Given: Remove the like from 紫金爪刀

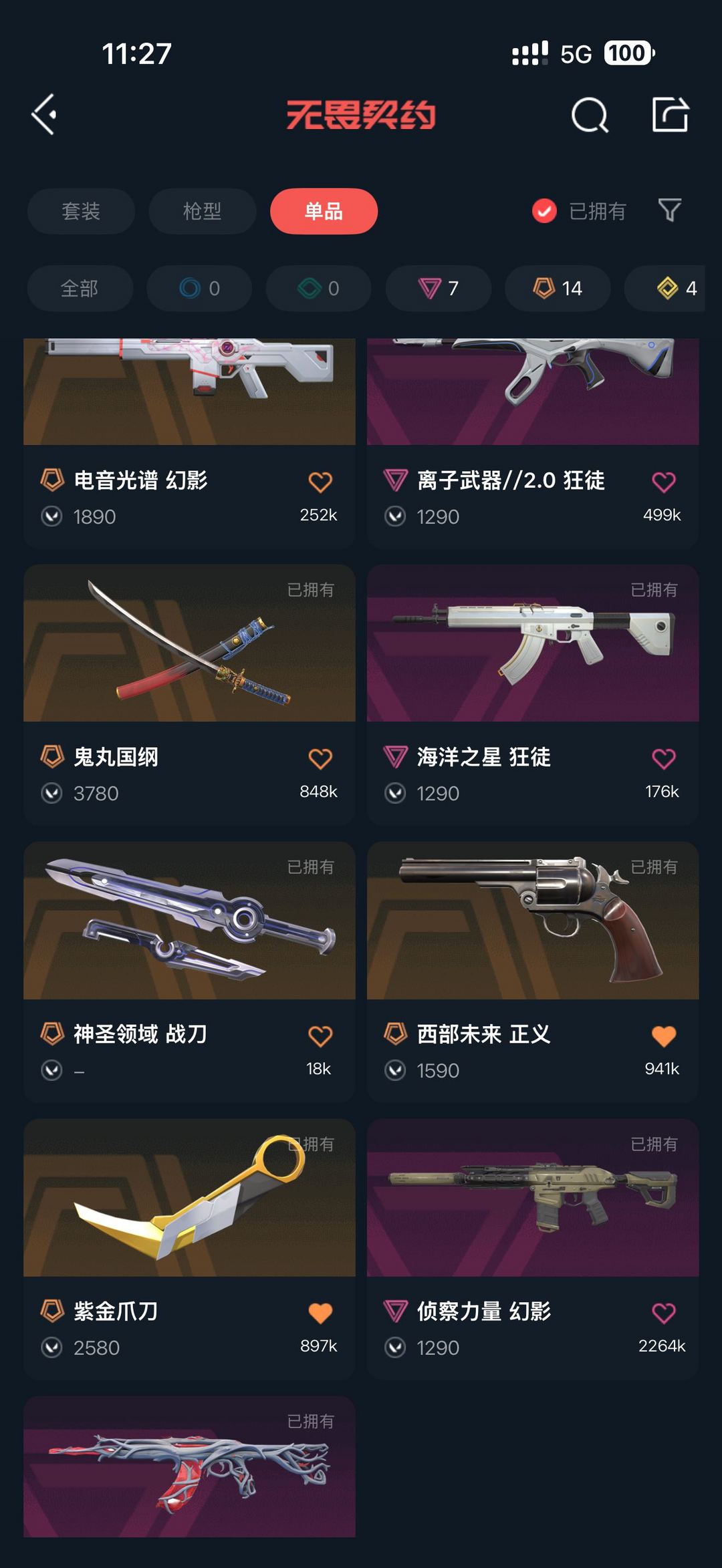Looking at the screenshot, I should tap(320, 1313).
